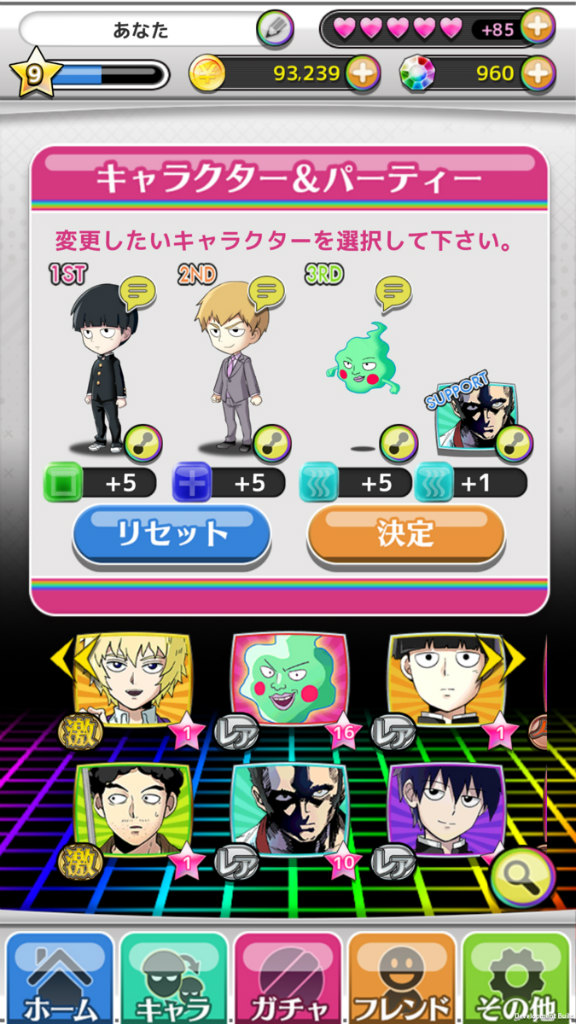Add gems with the plus button
Image resolution: width=576 pixels, height=1024 pixels.
[538, 73]
